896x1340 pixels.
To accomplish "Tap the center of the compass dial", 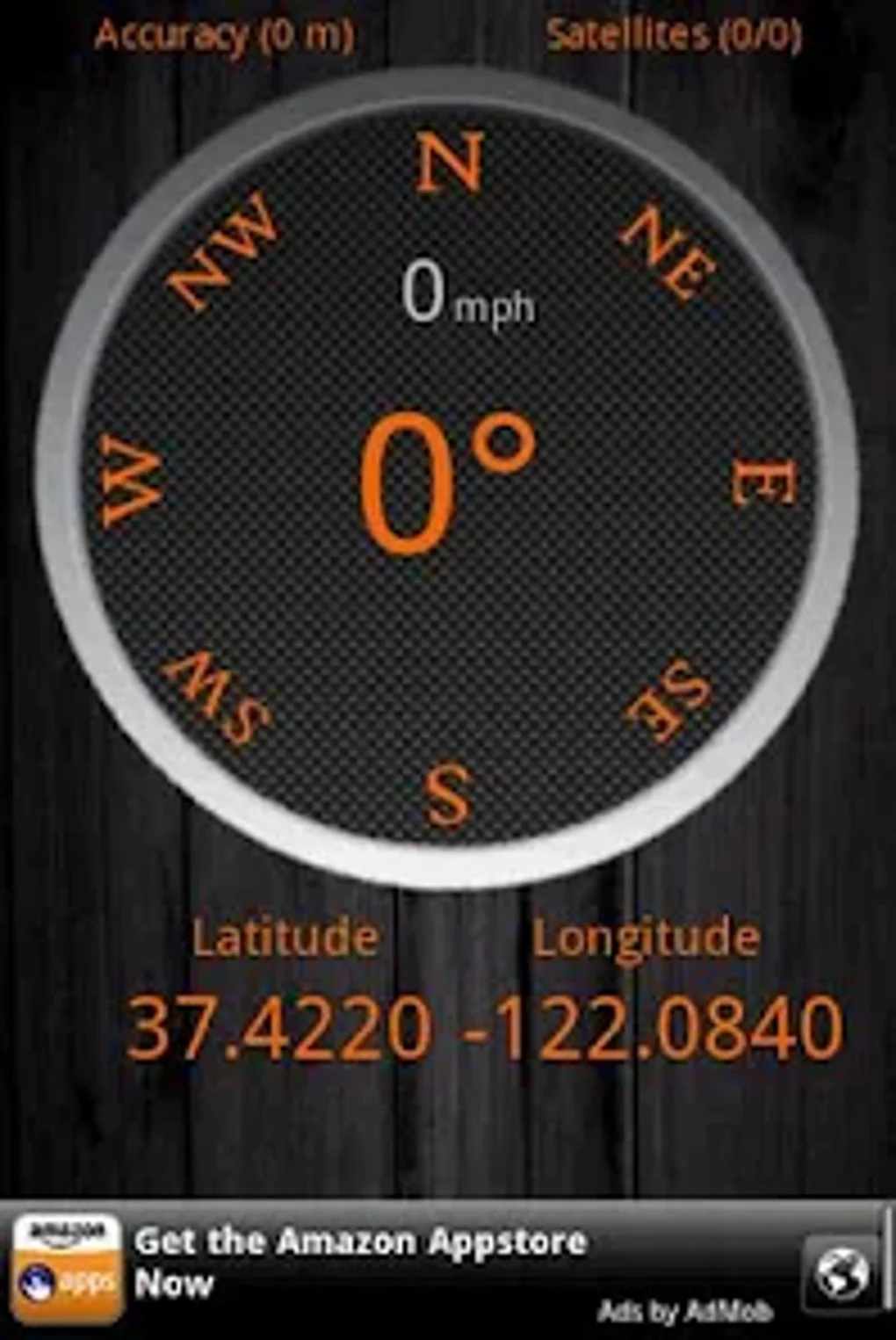I will coord(448,479).
